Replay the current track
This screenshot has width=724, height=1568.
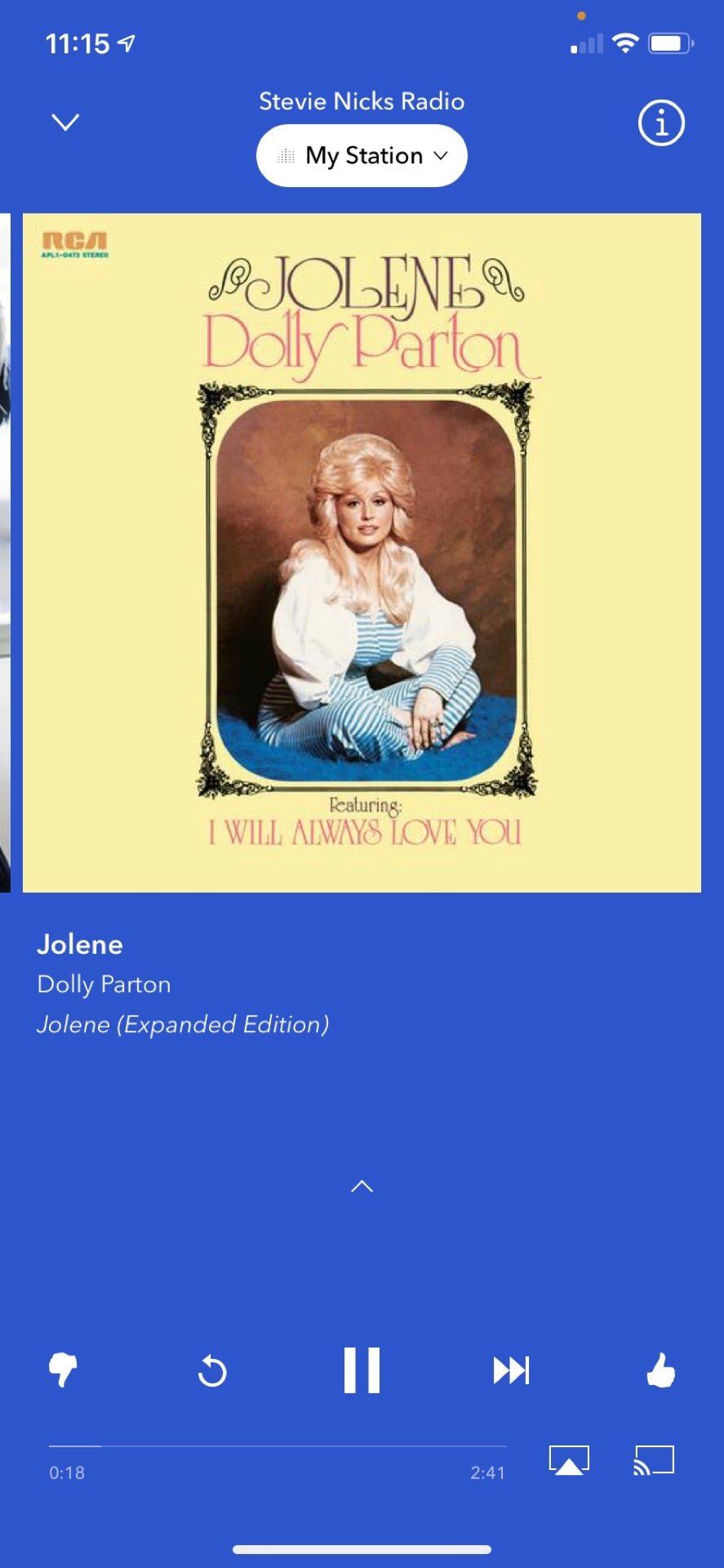point(212,1370)
